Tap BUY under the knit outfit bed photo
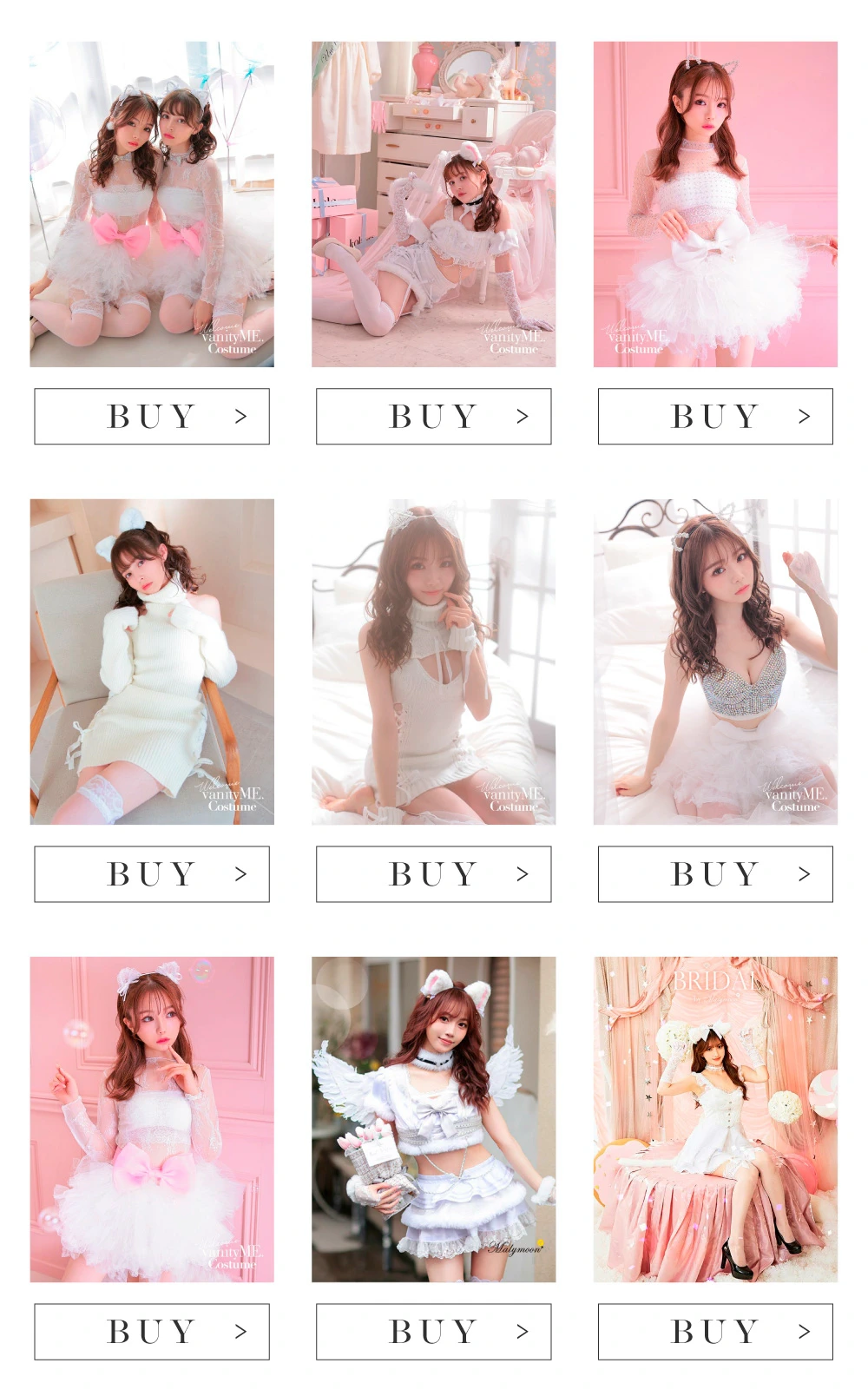The width and height of the screenshot is (868, 1396). [x=433, y=874]
